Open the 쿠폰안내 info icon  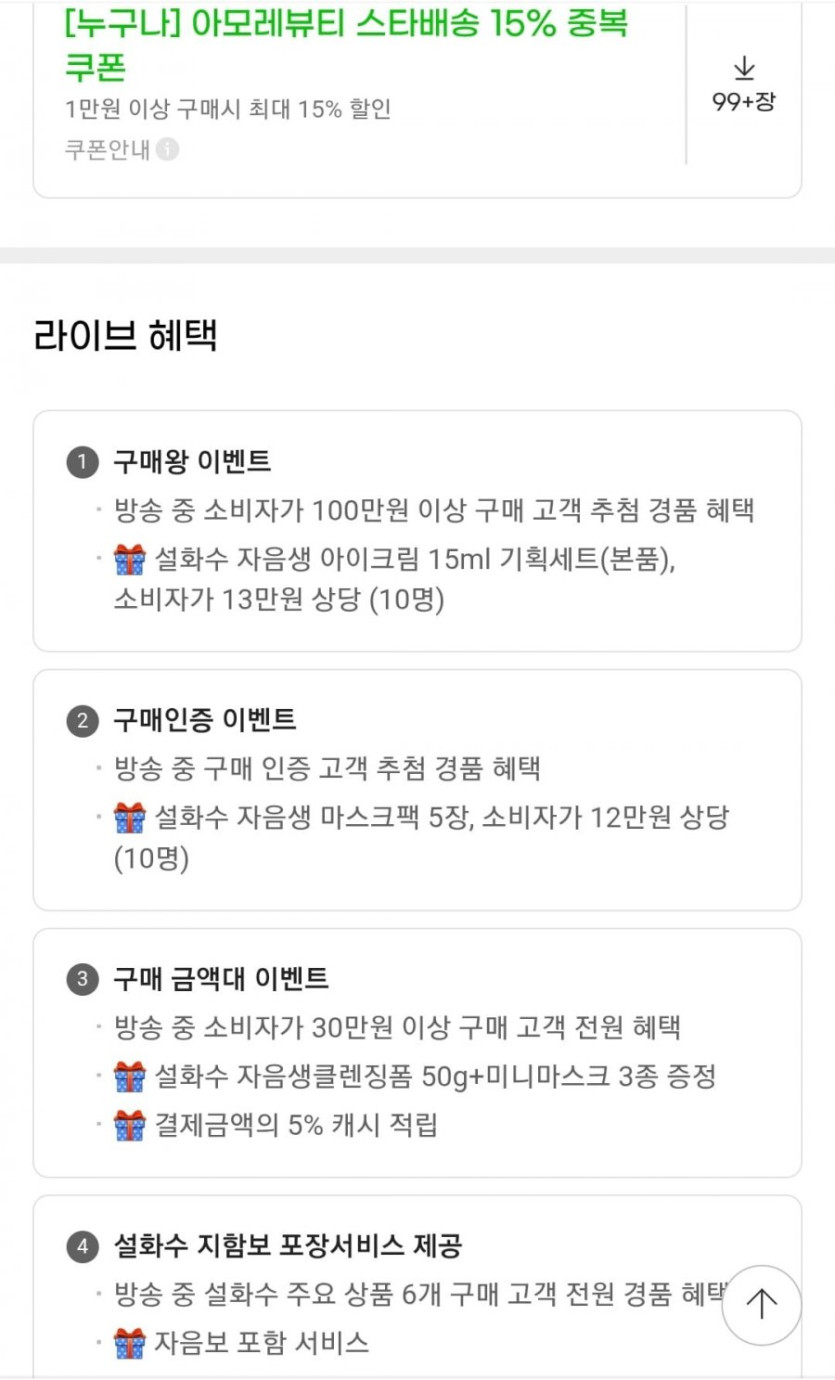click(168, 150)
